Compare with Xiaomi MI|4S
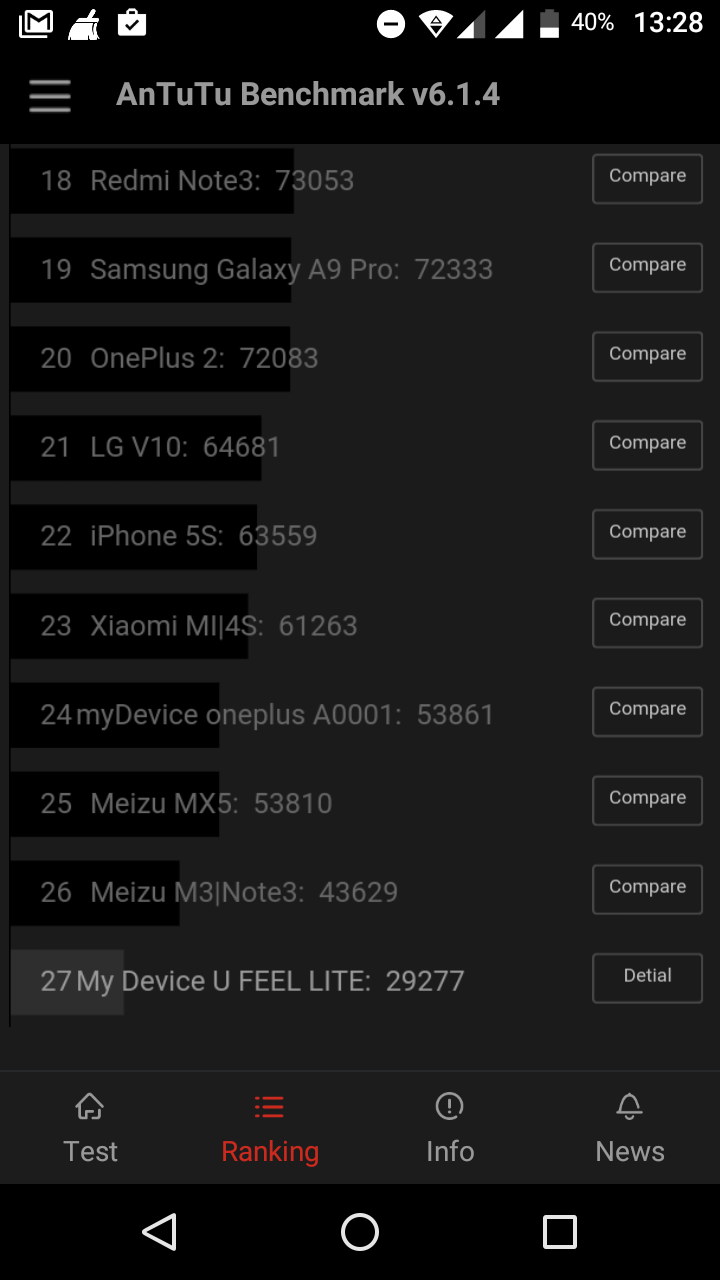Image resolution: width=720 pixels, height=1280 pixels. 647,623
